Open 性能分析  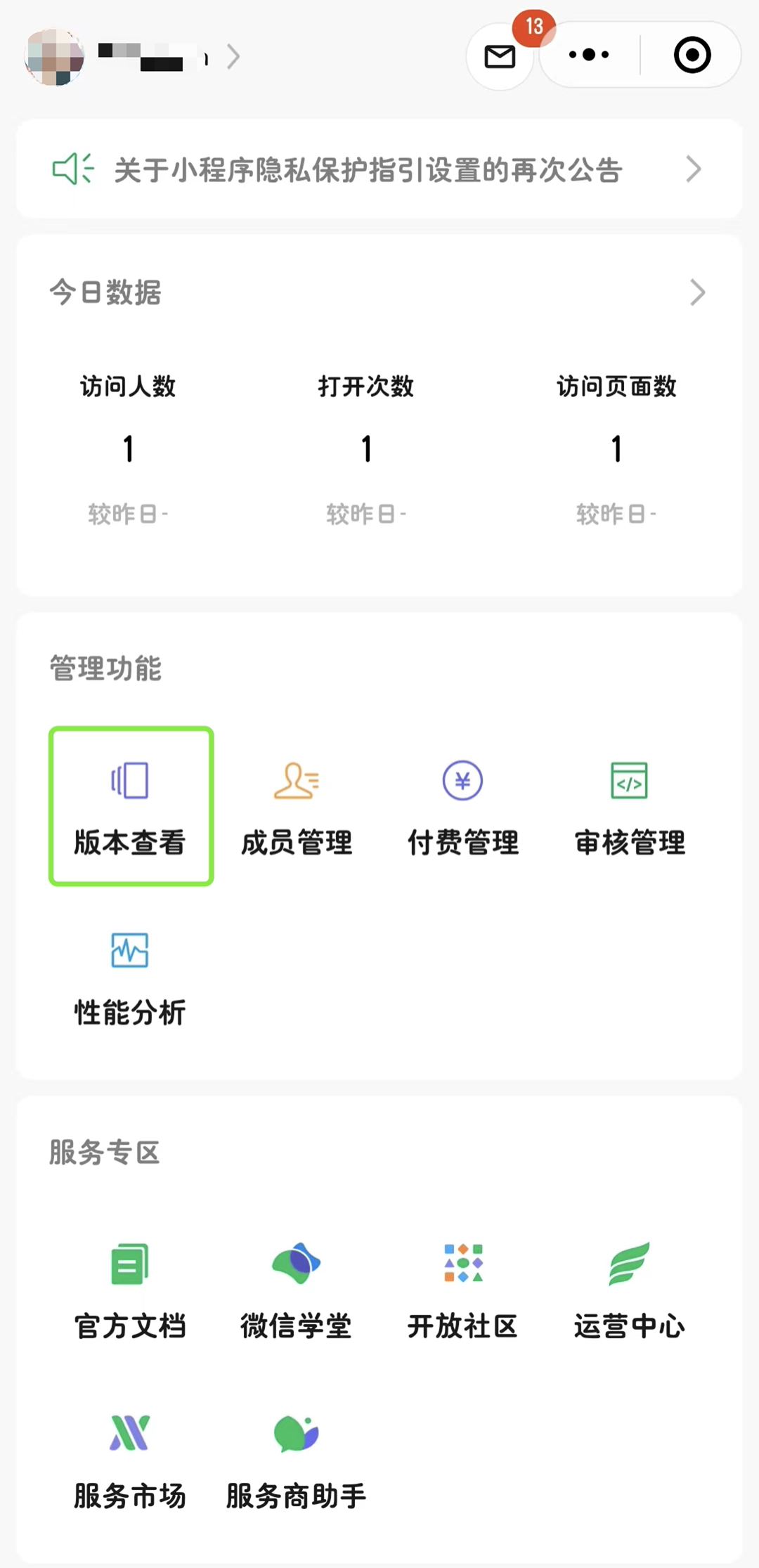pyautogui.click(x=130, y=978)
